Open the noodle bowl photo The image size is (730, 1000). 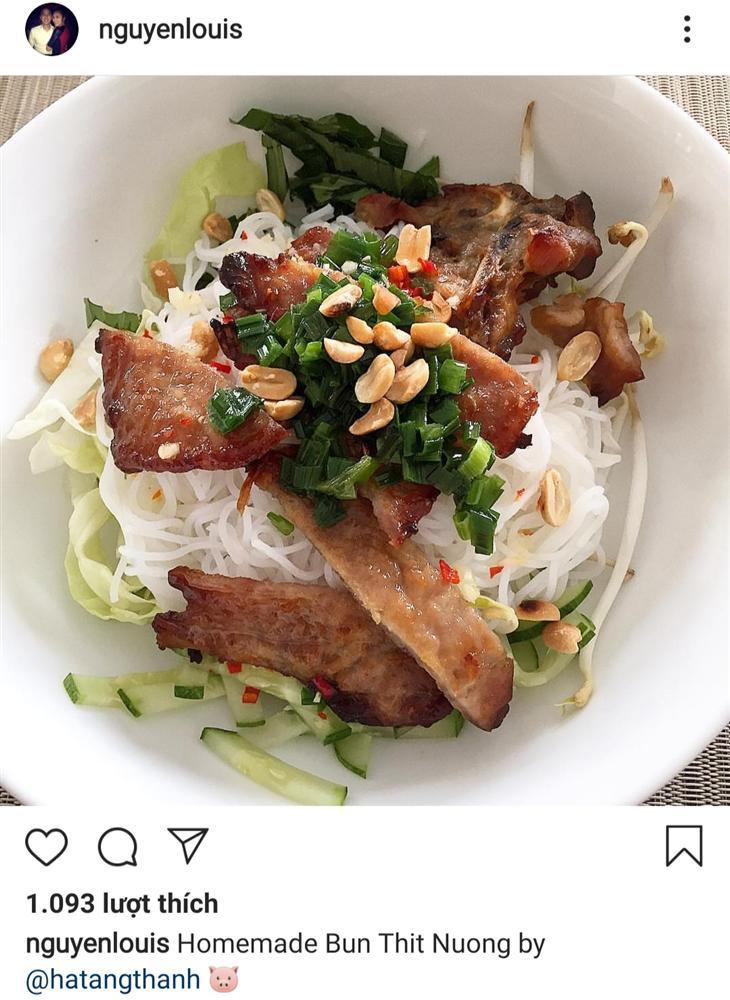[365, 440]
